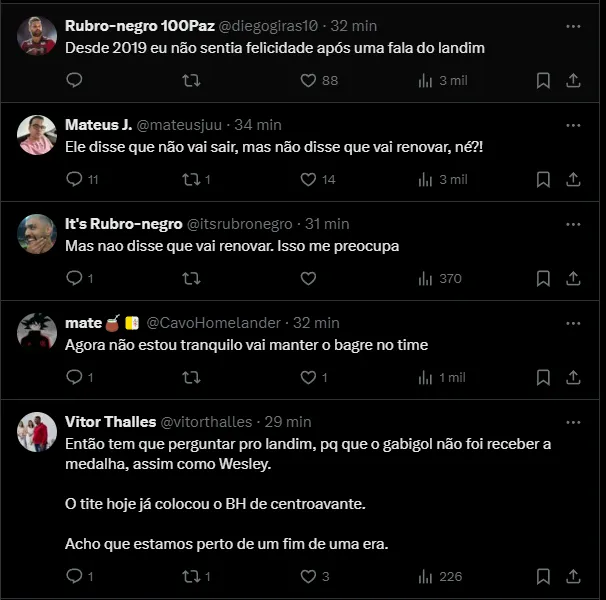Reply to Vitor Thalles's tweet
The height and width of the screenshot is (600, 606).
[x=74, y=577]
